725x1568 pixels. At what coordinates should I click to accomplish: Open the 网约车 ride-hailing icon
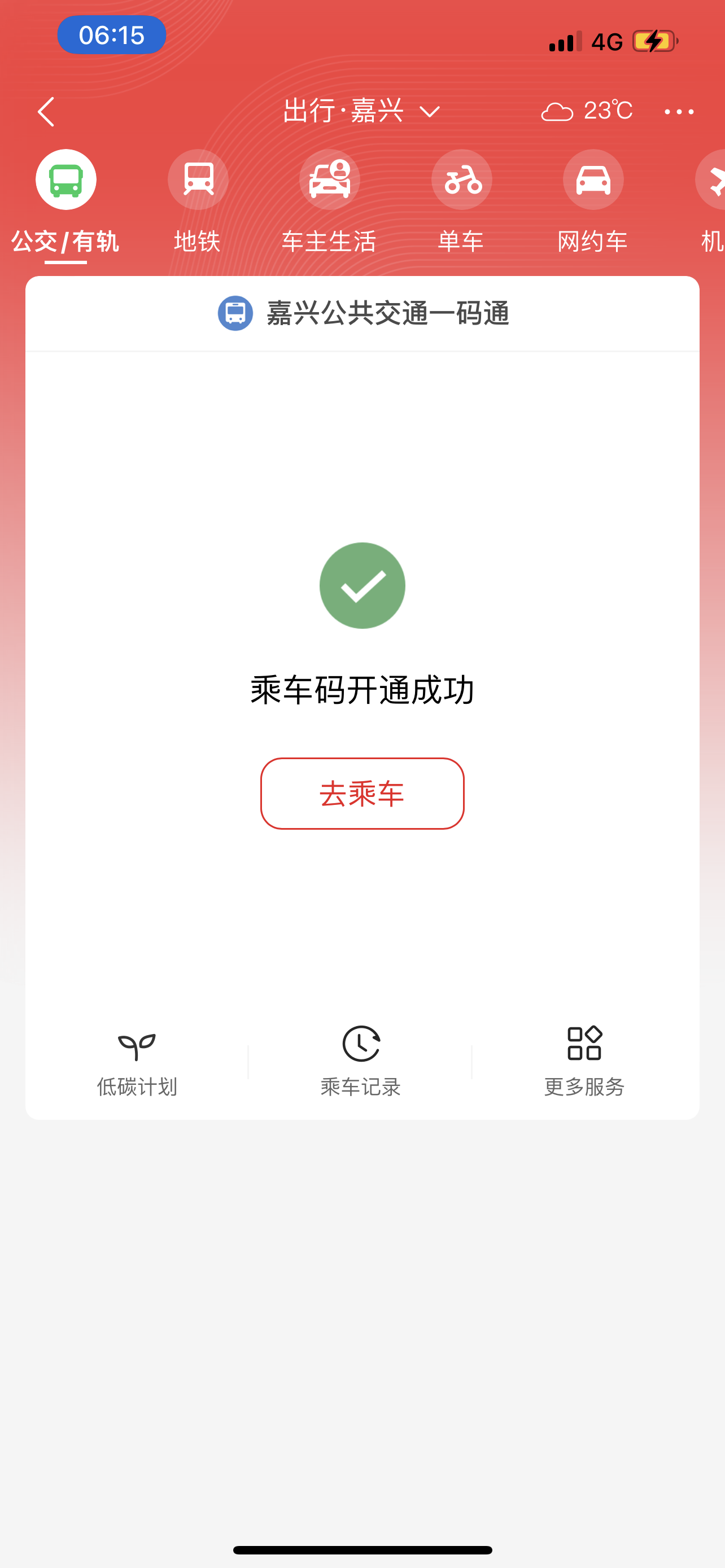(593, 179)
